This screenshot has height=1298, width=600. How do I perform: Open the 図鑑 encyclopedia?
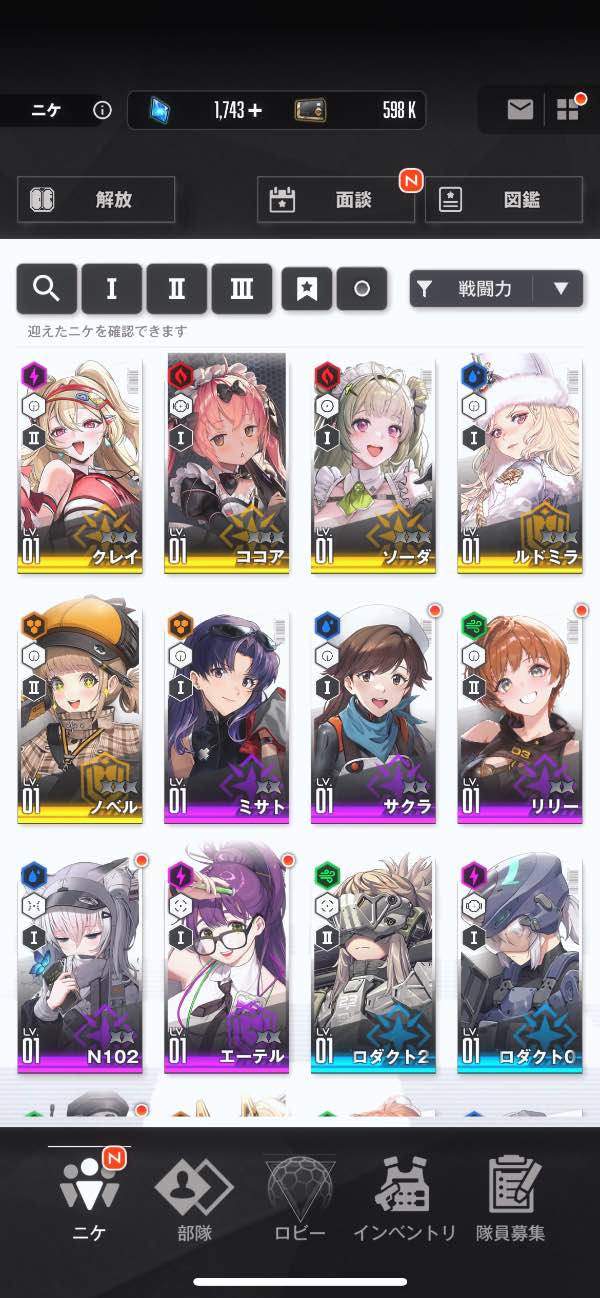point(504,199)
